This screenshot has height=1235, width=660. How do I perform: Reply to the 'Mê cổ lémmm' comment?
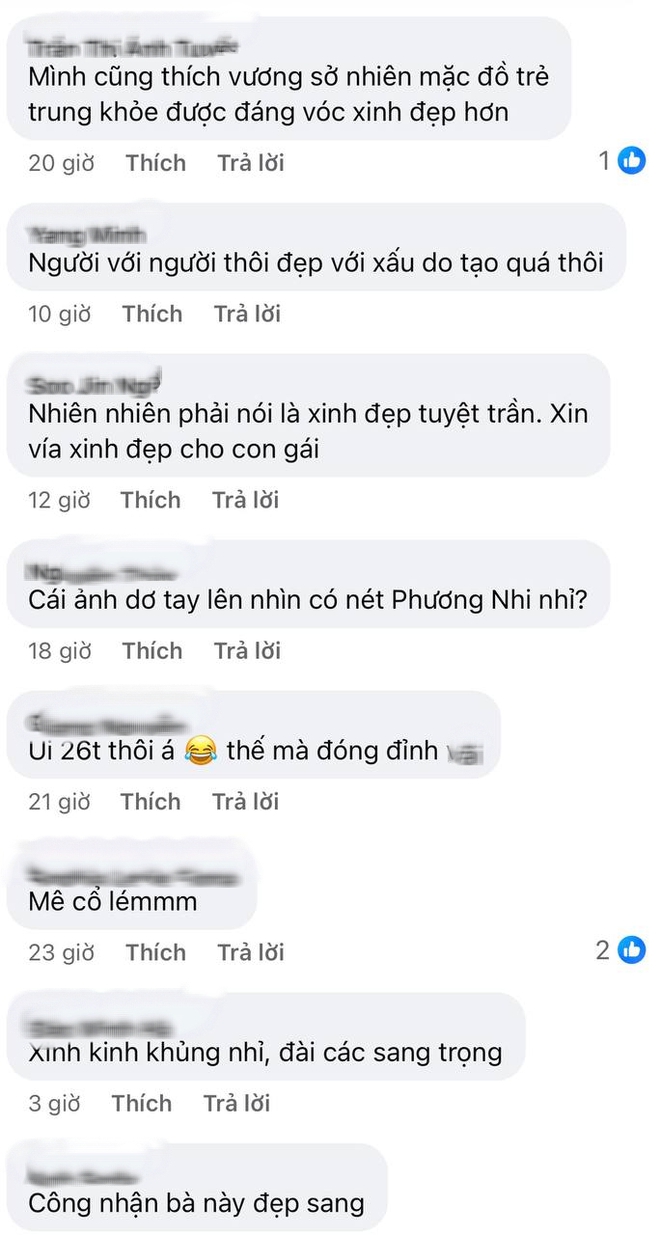click(251, 953)
